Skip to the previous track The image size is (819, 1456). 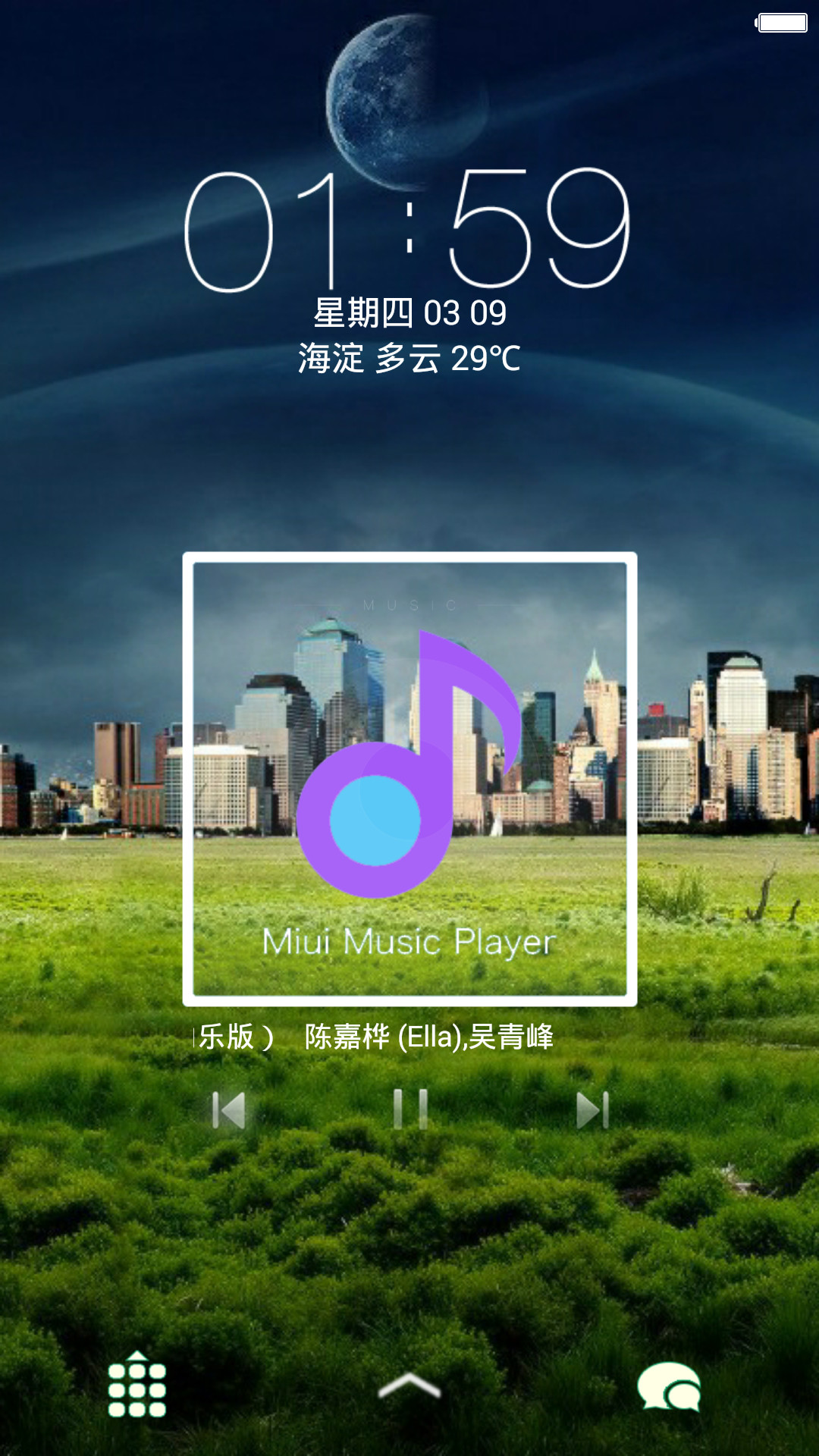(x=228, y=1110)
